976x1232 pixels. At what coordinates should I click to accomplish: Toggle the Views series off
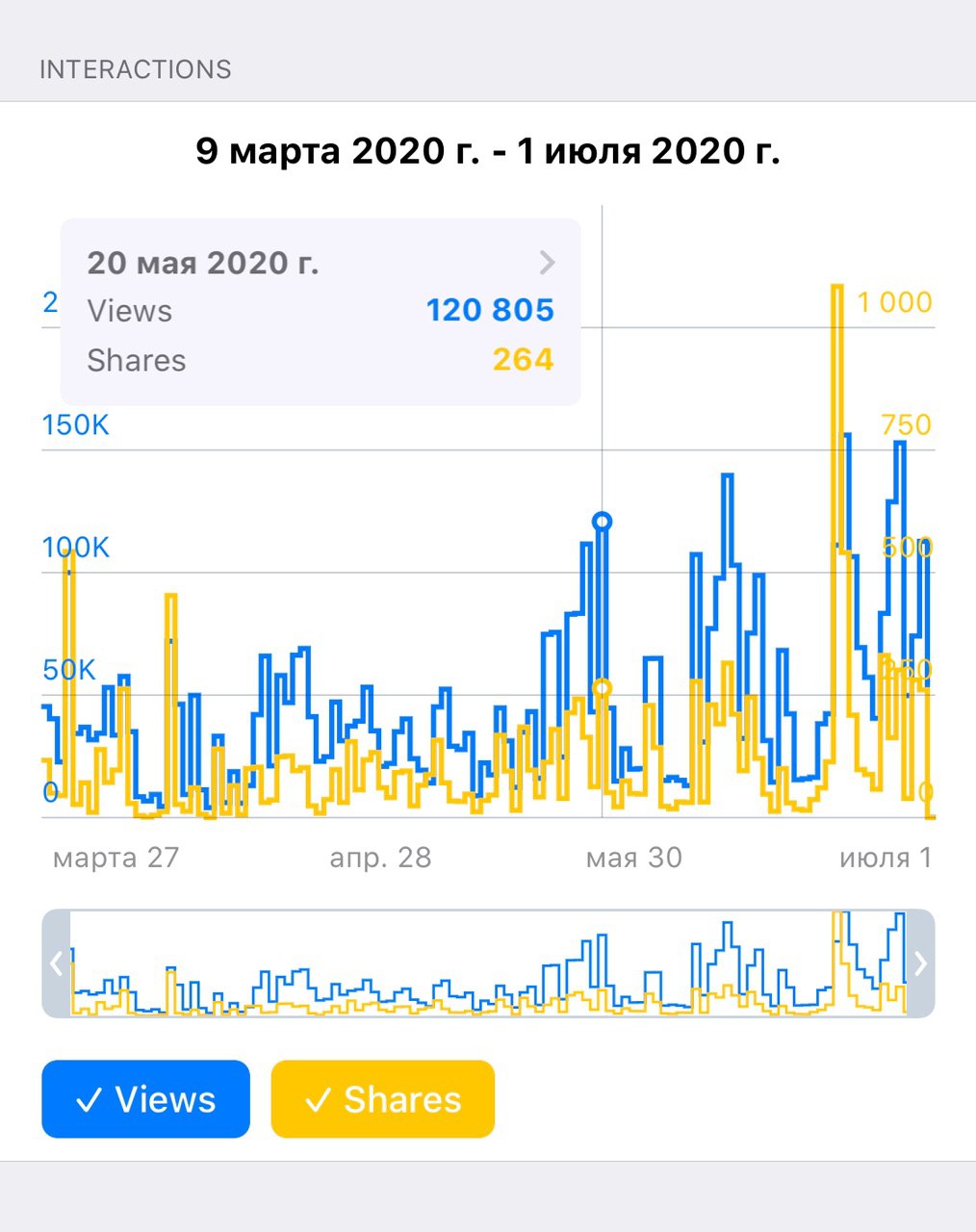point(145,1099)
